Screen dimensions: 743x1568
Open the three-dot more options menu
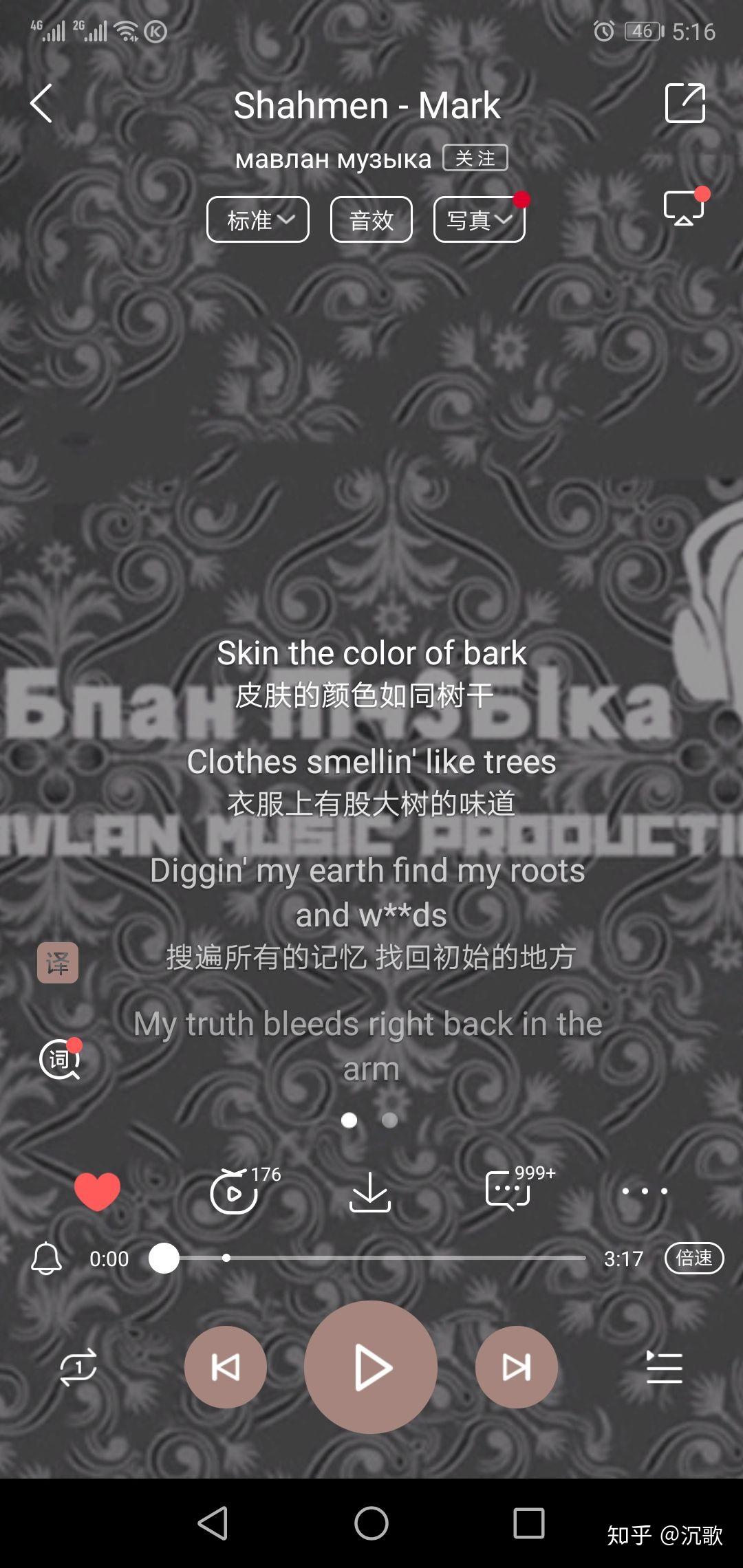(645, 1191)
